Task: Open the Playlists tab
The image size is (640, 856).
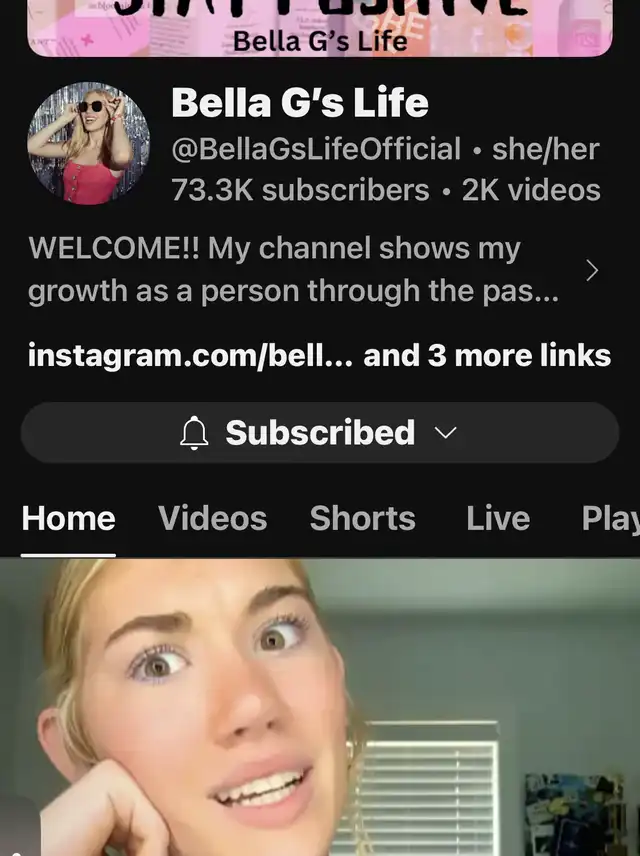Action: [610, 518]
